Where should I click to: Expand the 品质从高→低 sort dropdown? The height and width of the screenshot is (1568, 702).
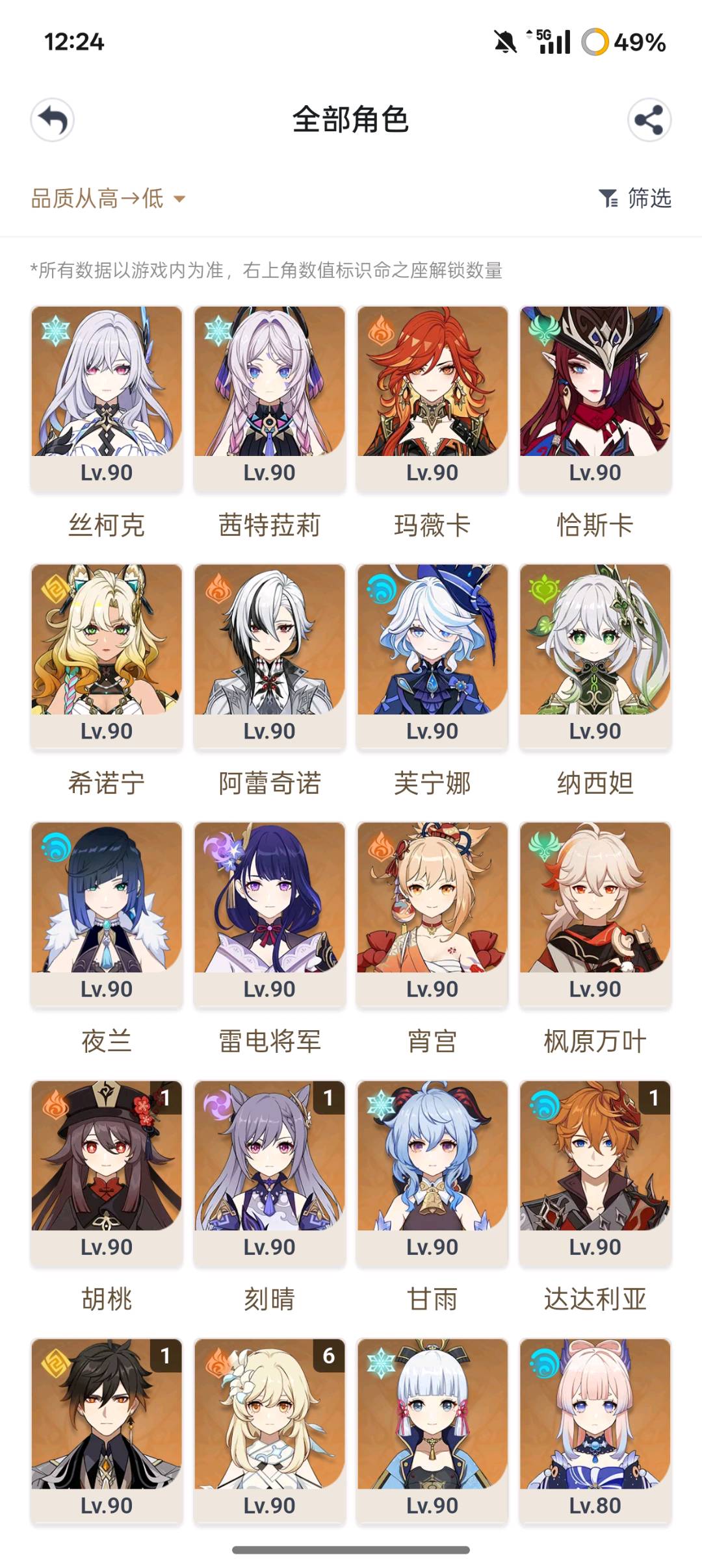point(108,198)
